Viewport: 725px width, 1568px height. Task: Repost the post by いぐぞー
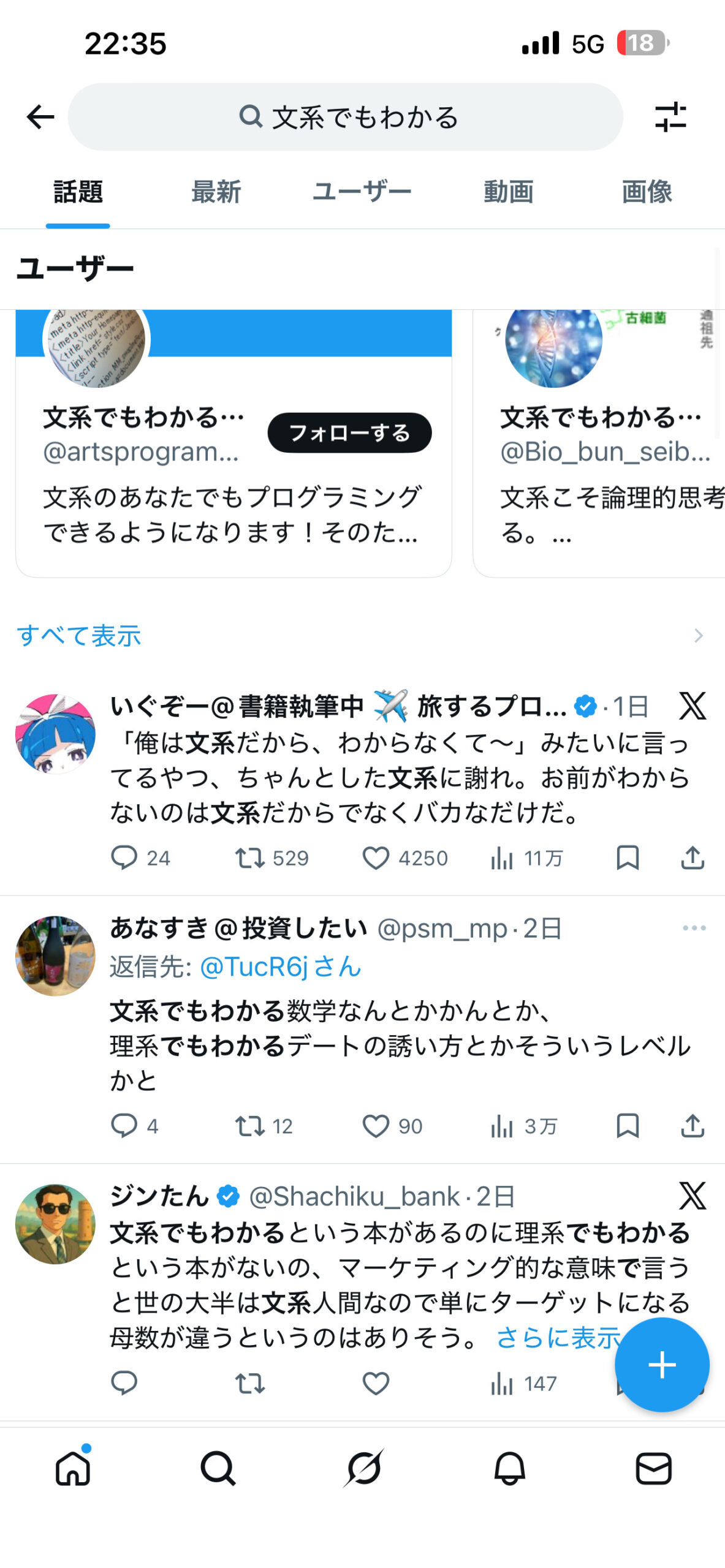pyautogui.click(x=249, y=858)
